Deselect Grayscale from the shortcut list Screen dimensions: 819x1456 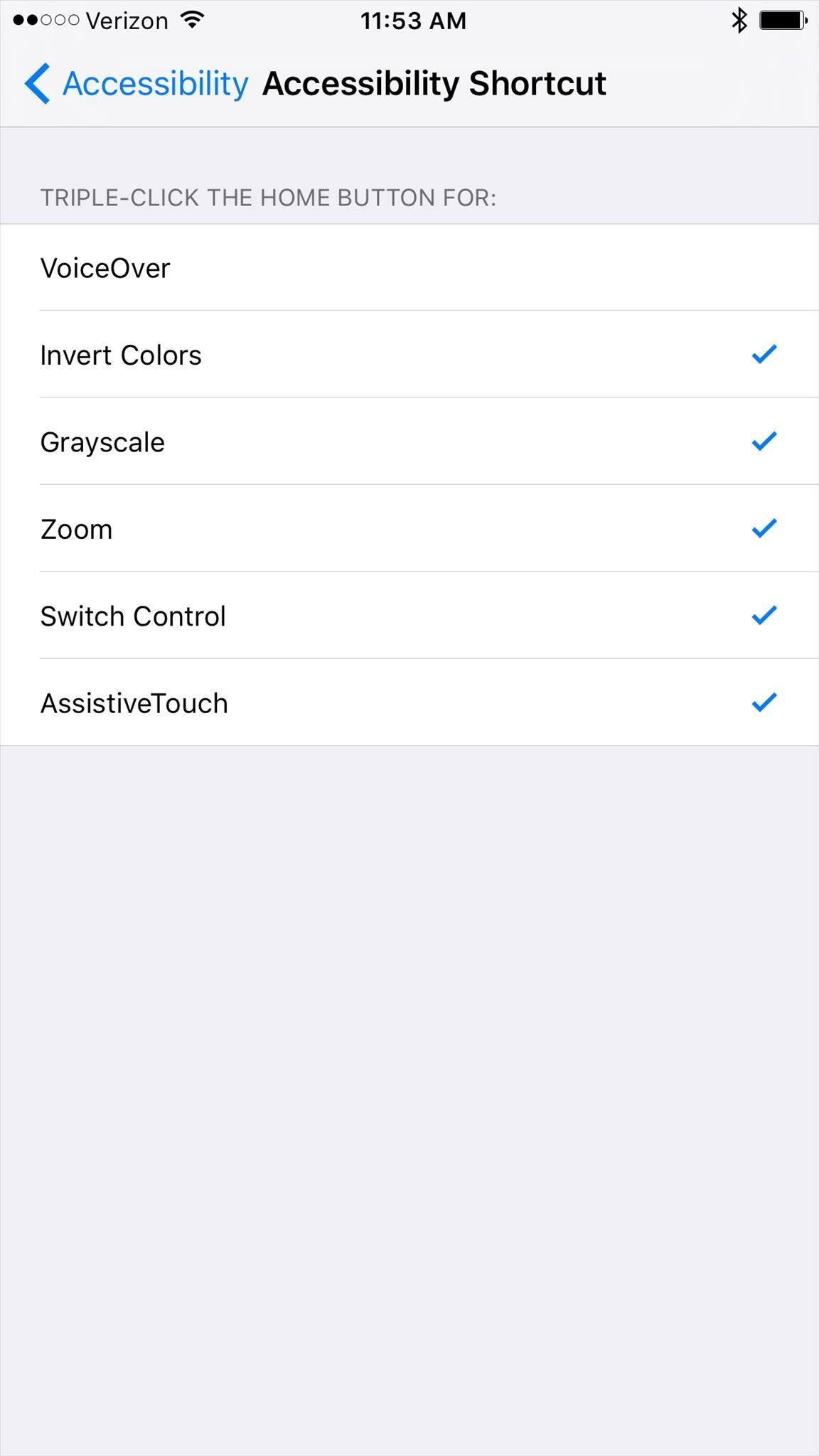(x=409, y=441)
